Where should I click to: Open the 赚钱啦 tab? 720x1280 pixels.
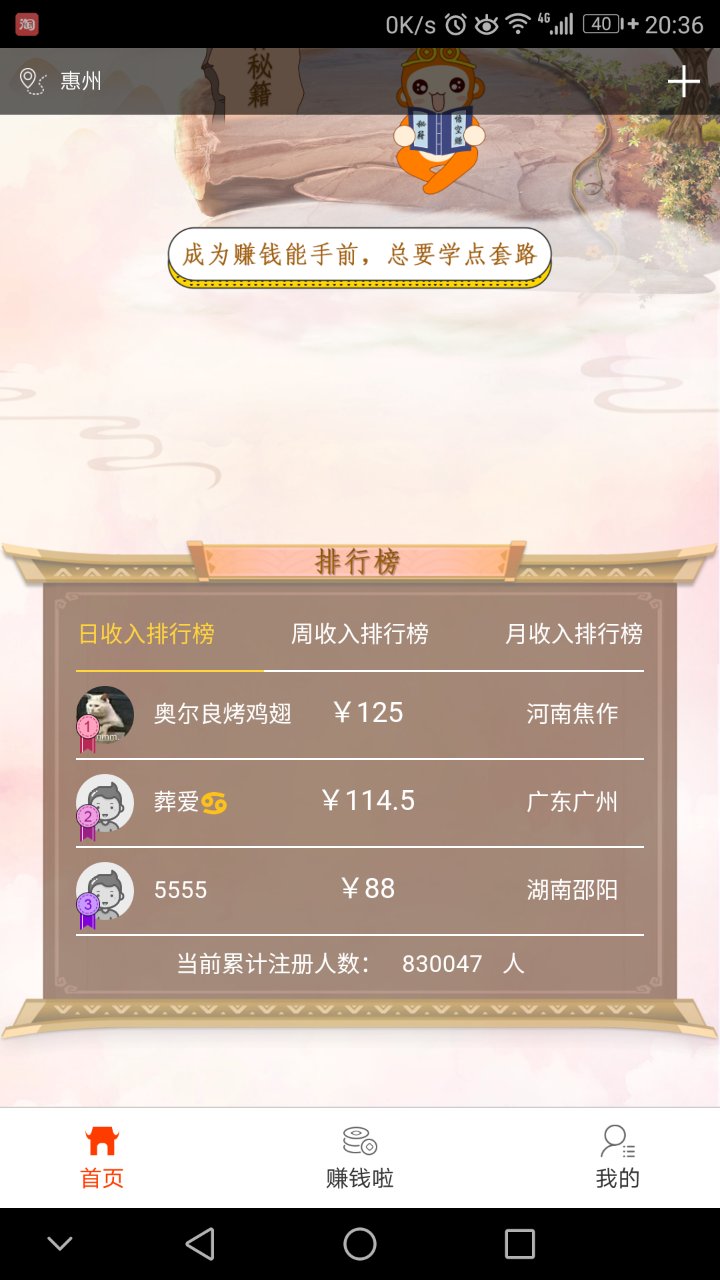(360, 1158)
